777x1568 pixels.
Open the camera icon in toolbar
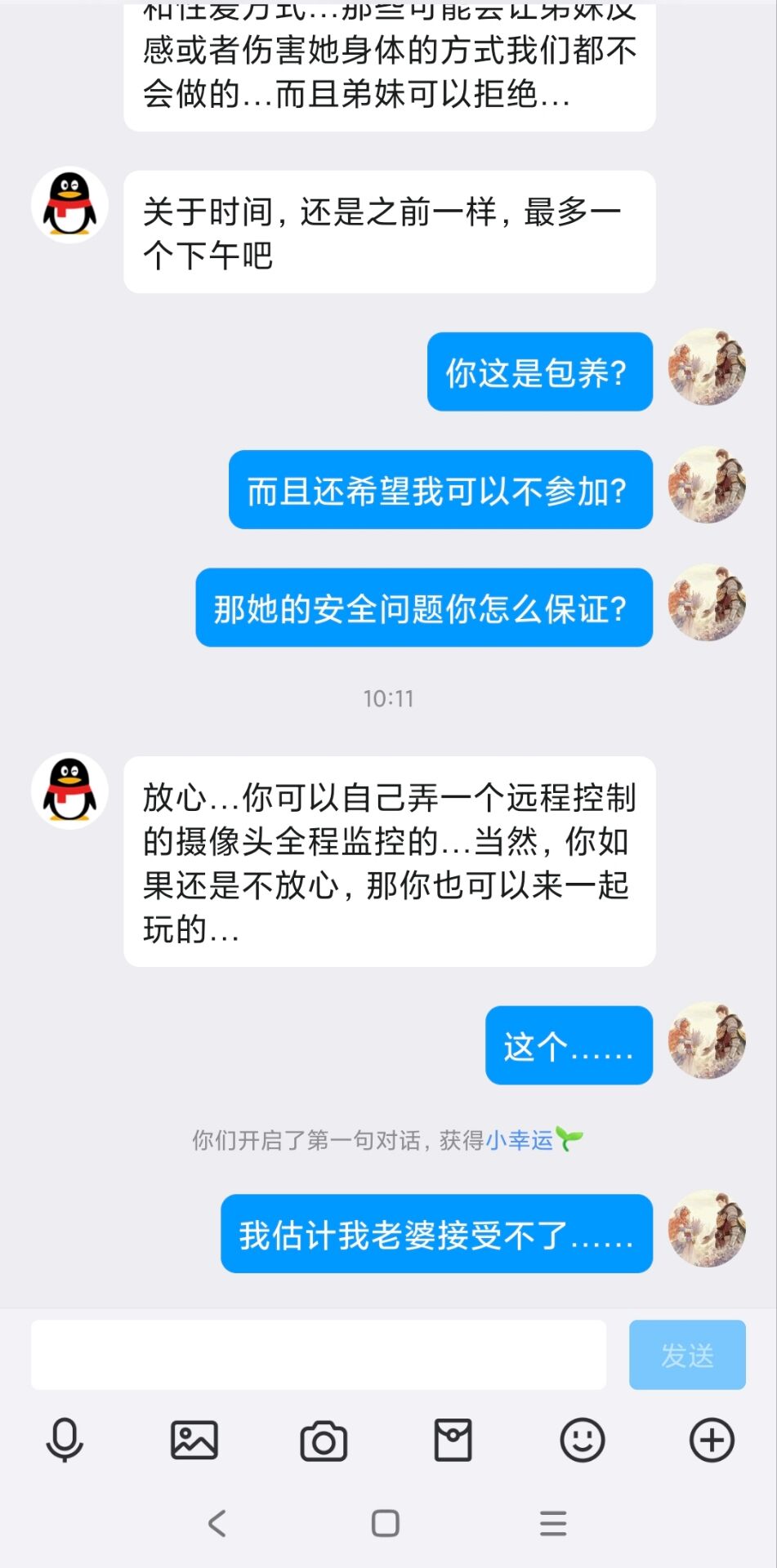[324, 1441]
